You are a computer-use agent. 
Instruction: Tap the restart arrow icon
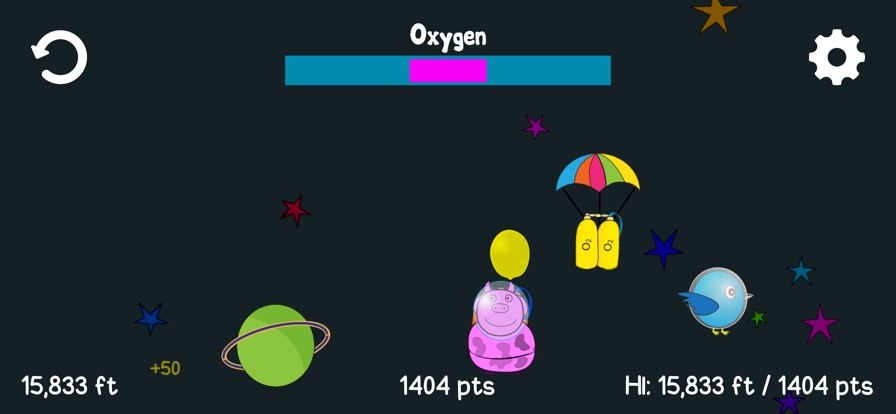click(x=59, y=57)
